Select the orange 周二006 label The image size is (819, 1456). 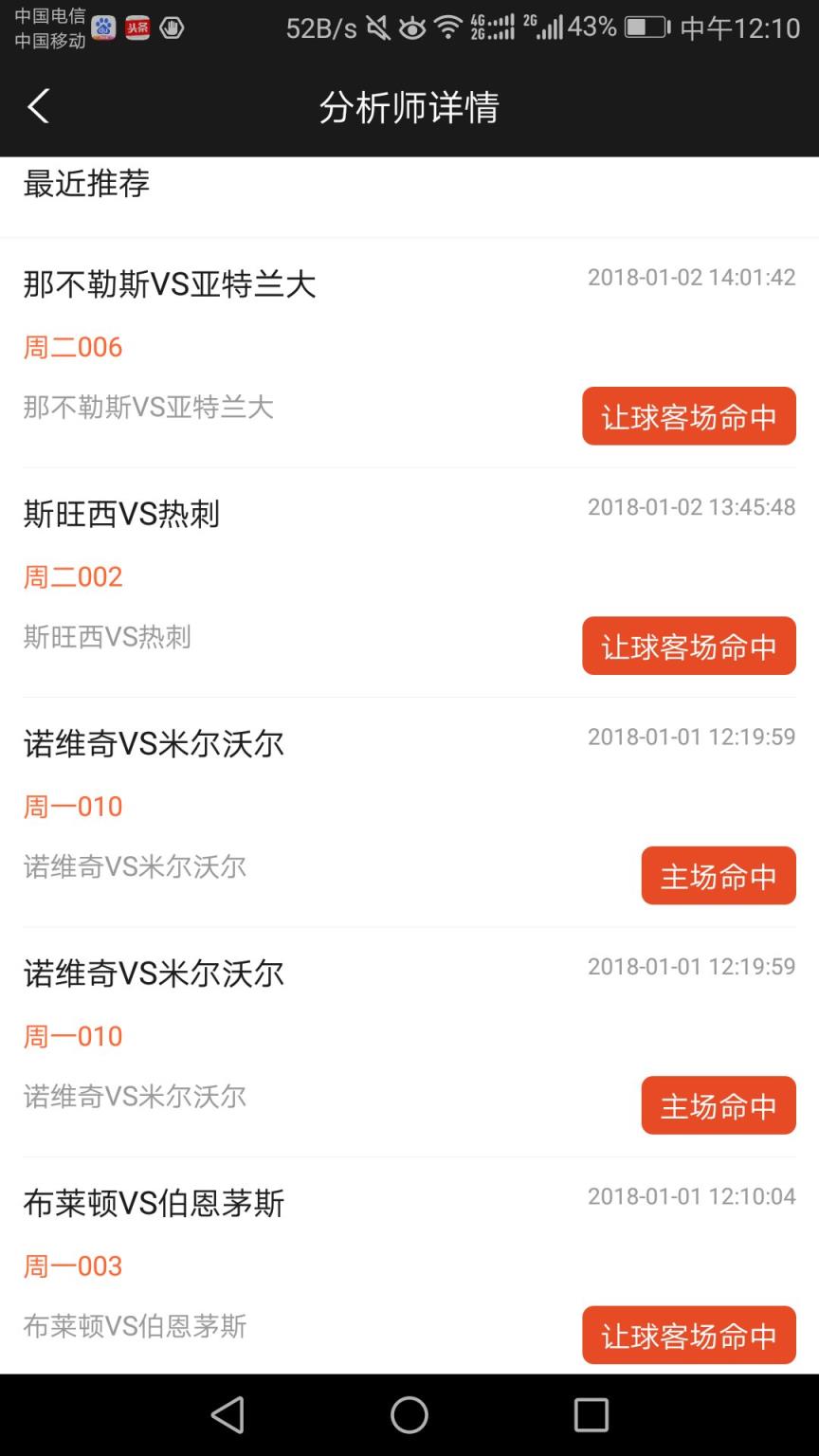(73, 347)
